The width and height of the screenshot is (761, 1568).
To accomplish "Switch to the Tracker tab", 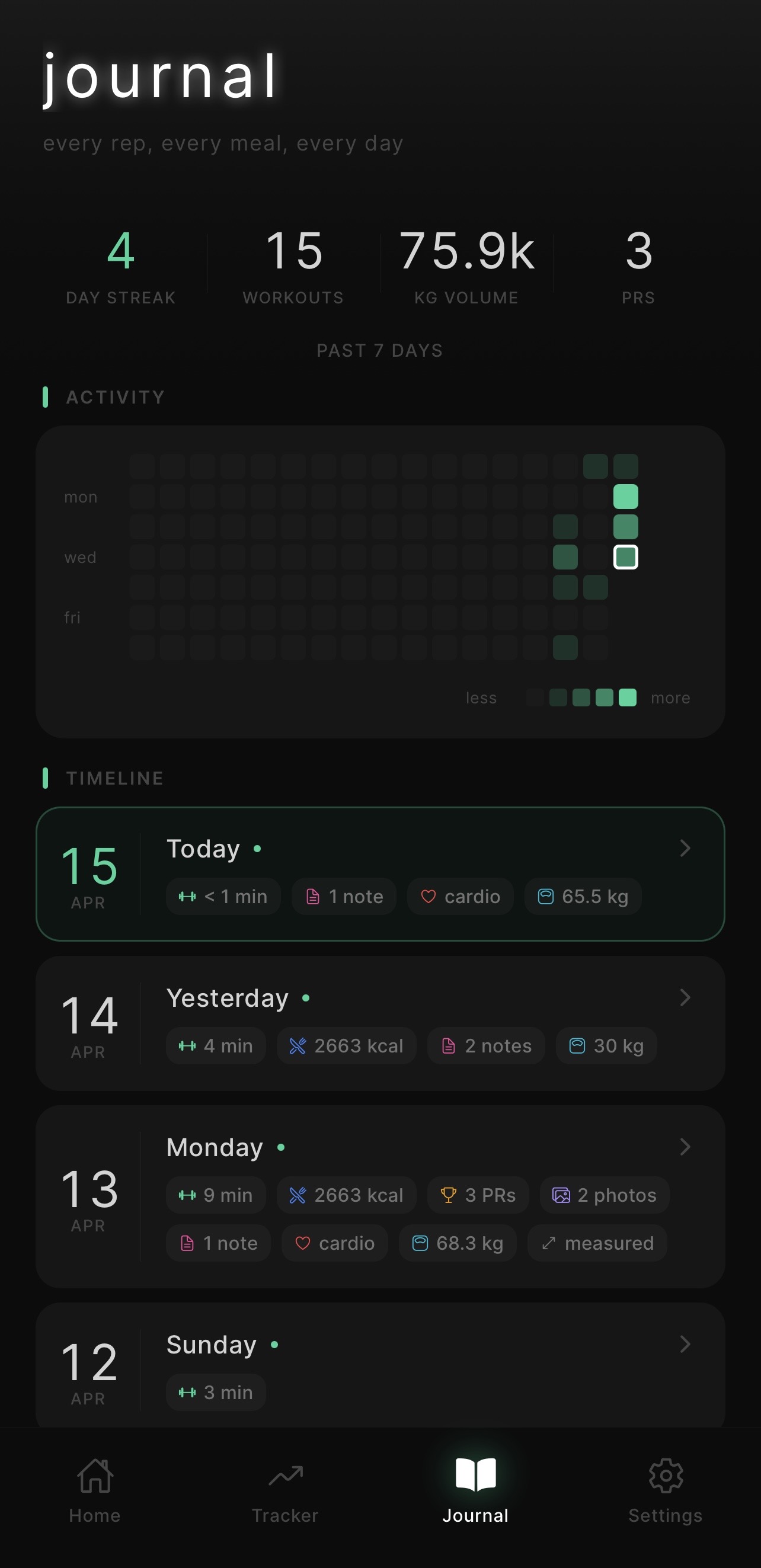I will point(285,1490).
